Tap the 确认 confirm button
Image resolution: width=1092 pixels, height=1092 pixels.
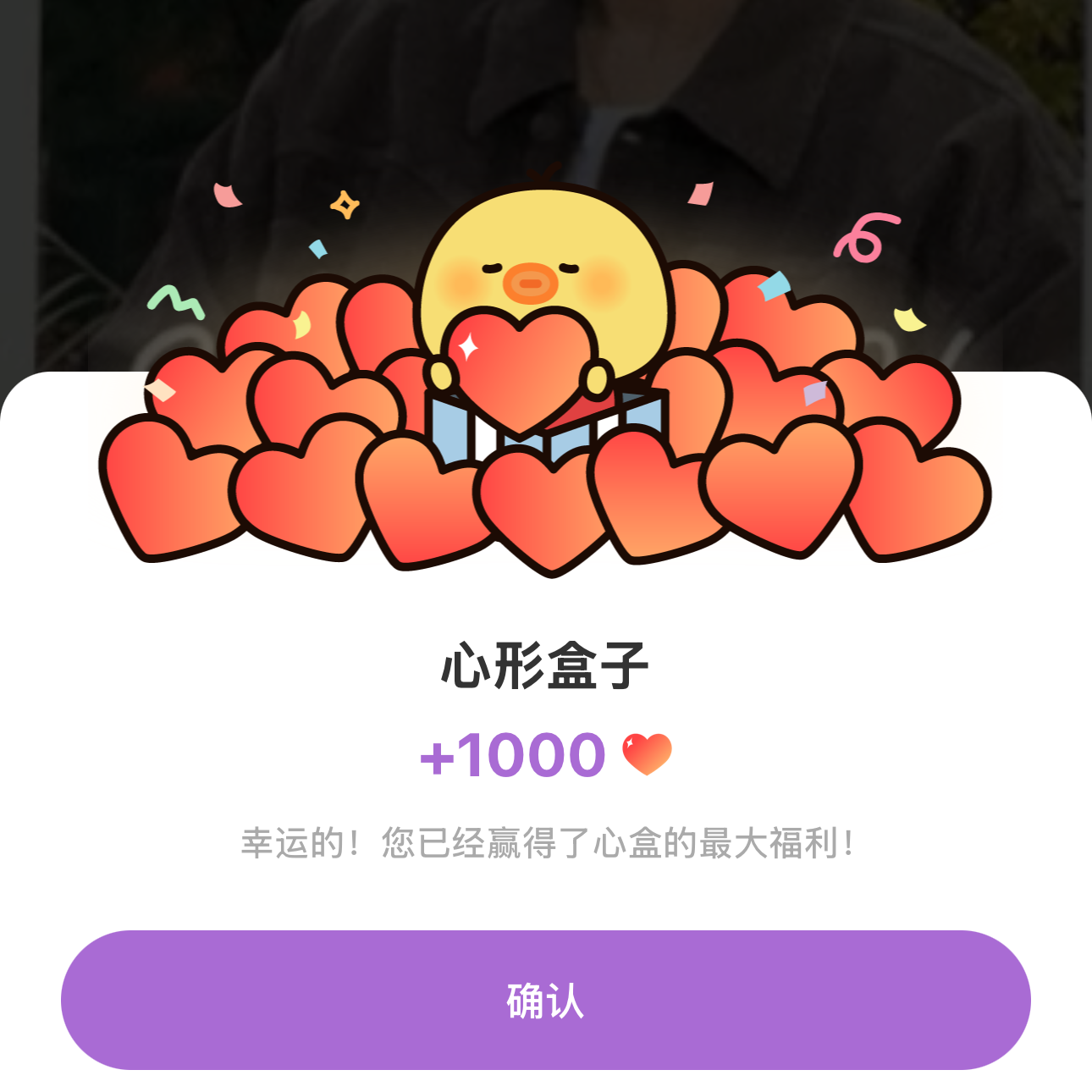pos(546,1000)
